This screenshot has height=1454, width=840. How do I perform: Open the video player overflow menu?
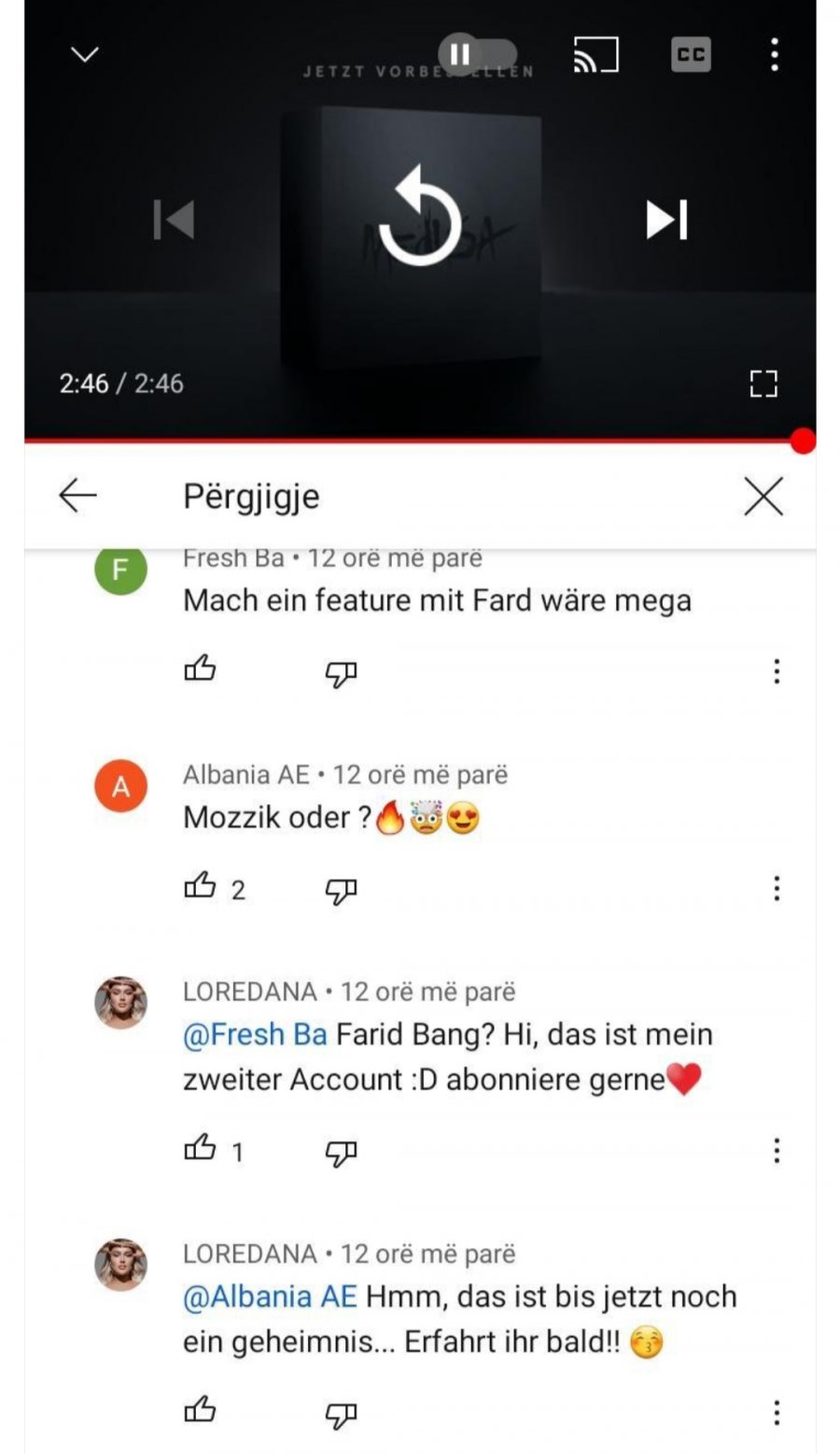tap(774, 55)
